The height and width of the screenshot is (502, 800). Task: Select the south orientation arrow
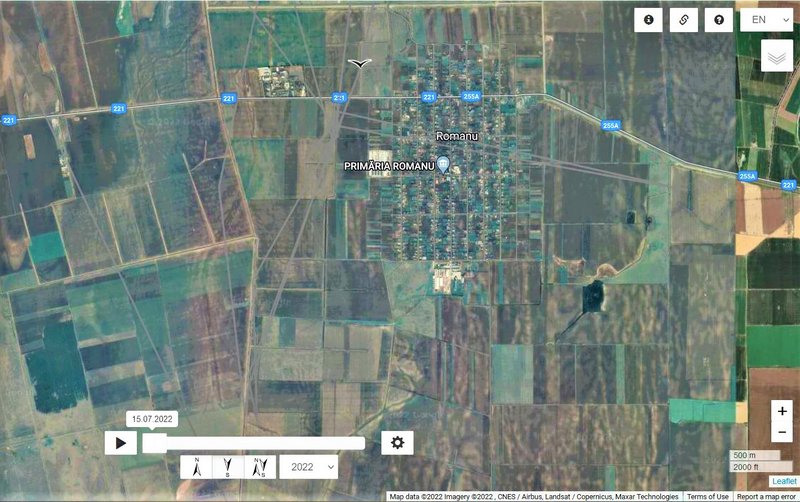click(x=228, y=467)
